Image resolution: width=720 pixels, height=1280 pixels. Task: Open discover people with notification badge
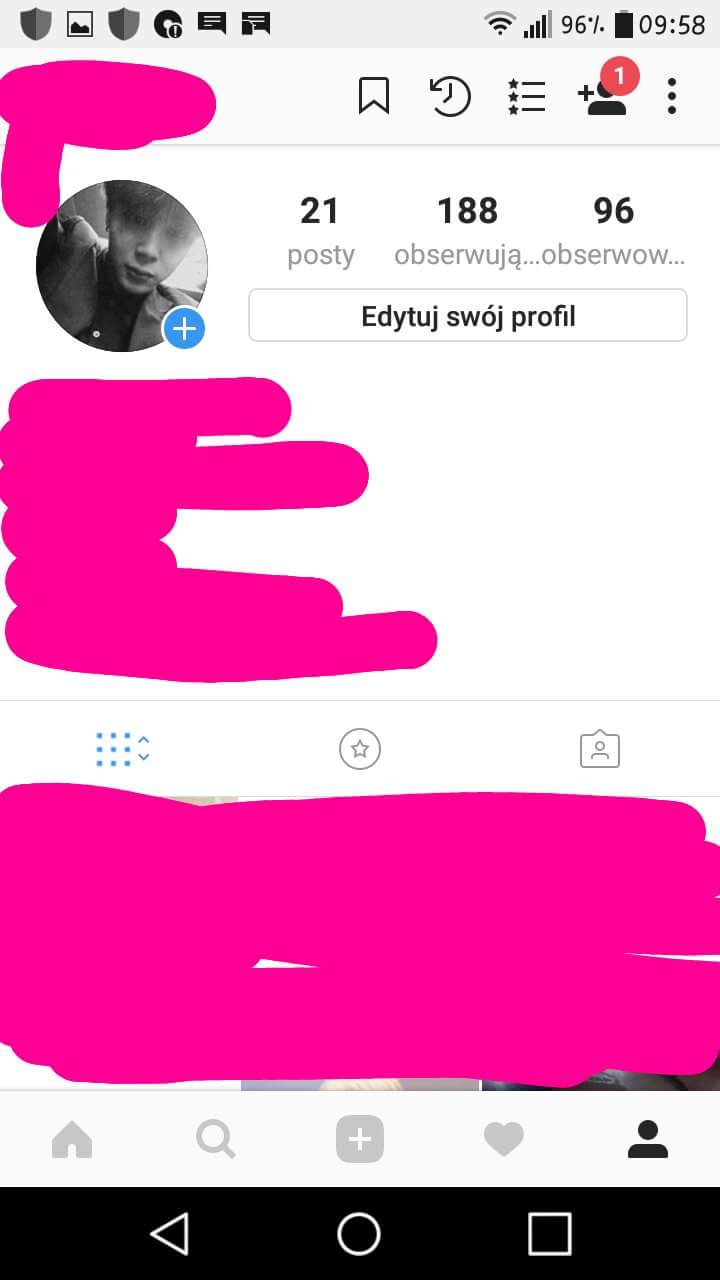pyautogui.click(x=603, y=95)
